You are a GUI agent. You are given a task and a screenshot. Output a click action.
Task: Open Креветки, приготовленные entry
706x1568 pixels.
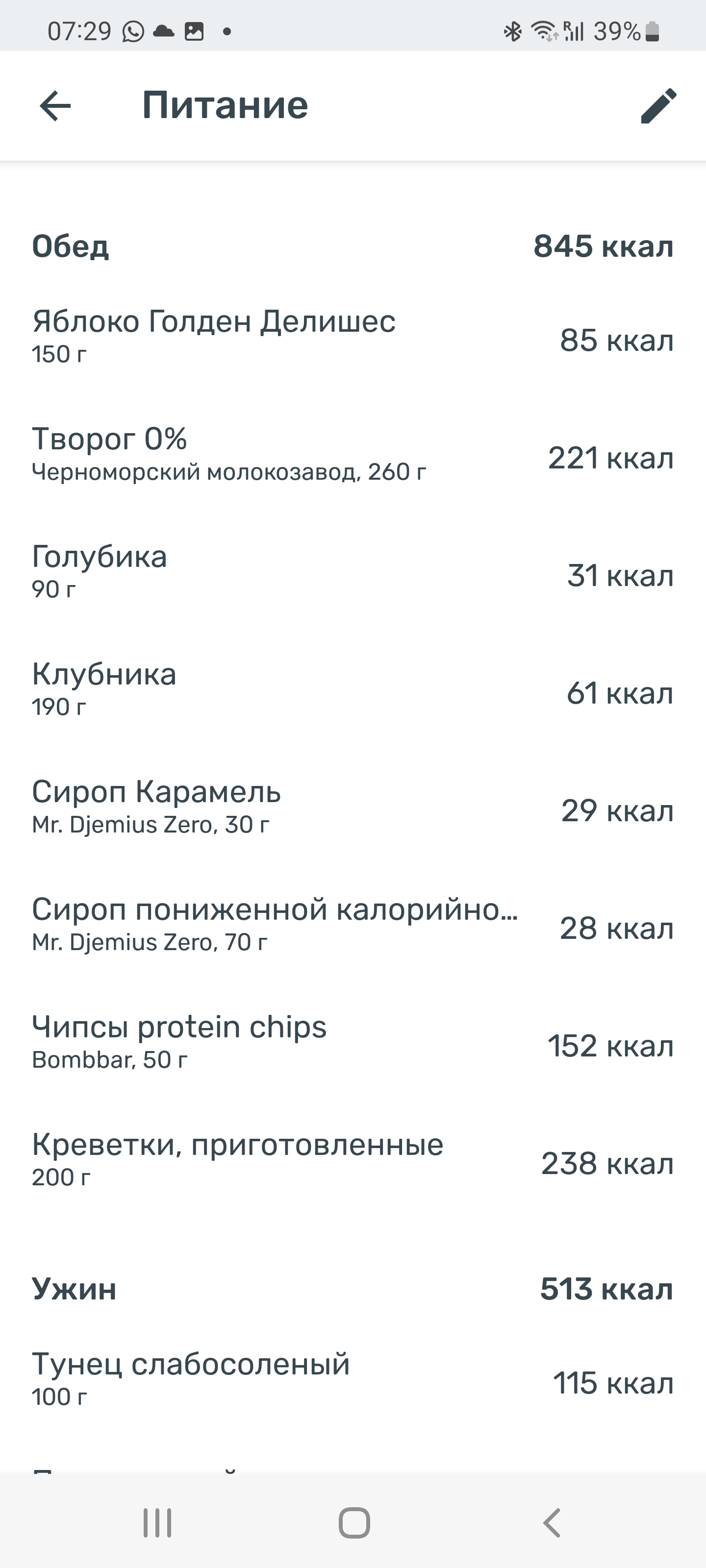point(353,1159)
